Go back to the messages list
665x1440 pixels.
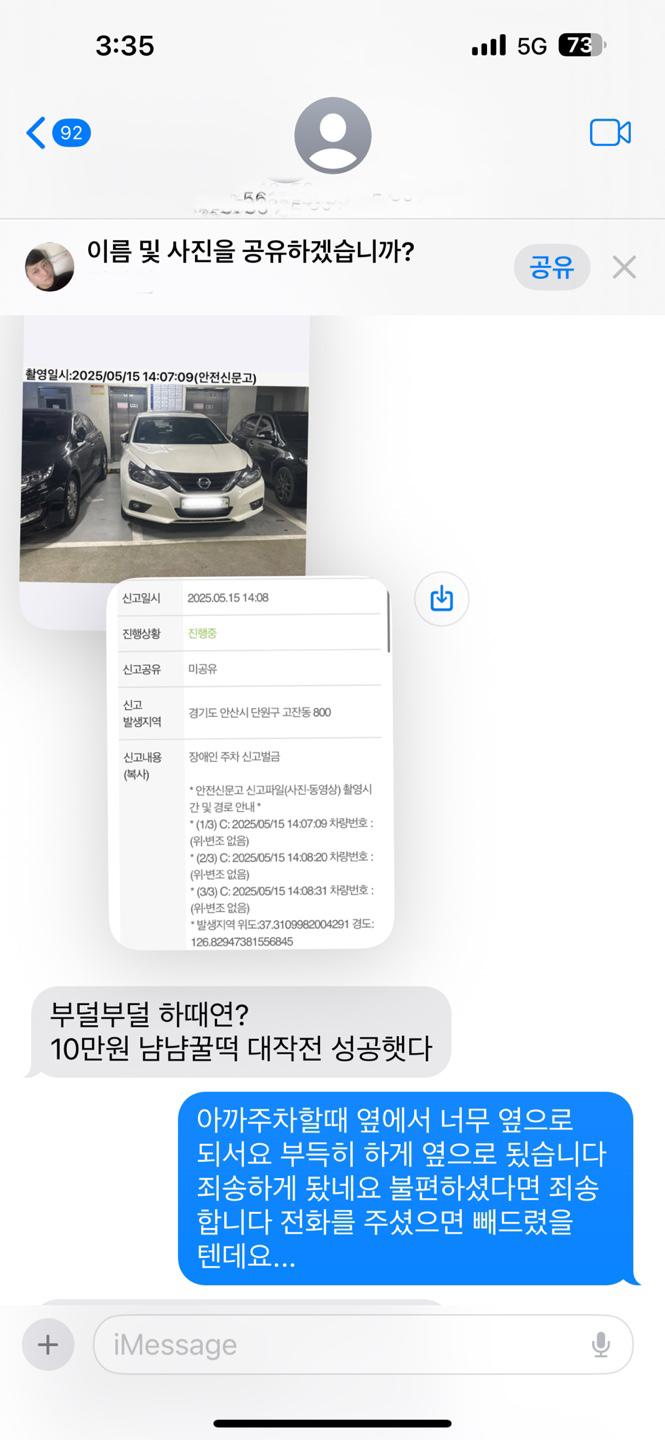click(x=57, y=133)
